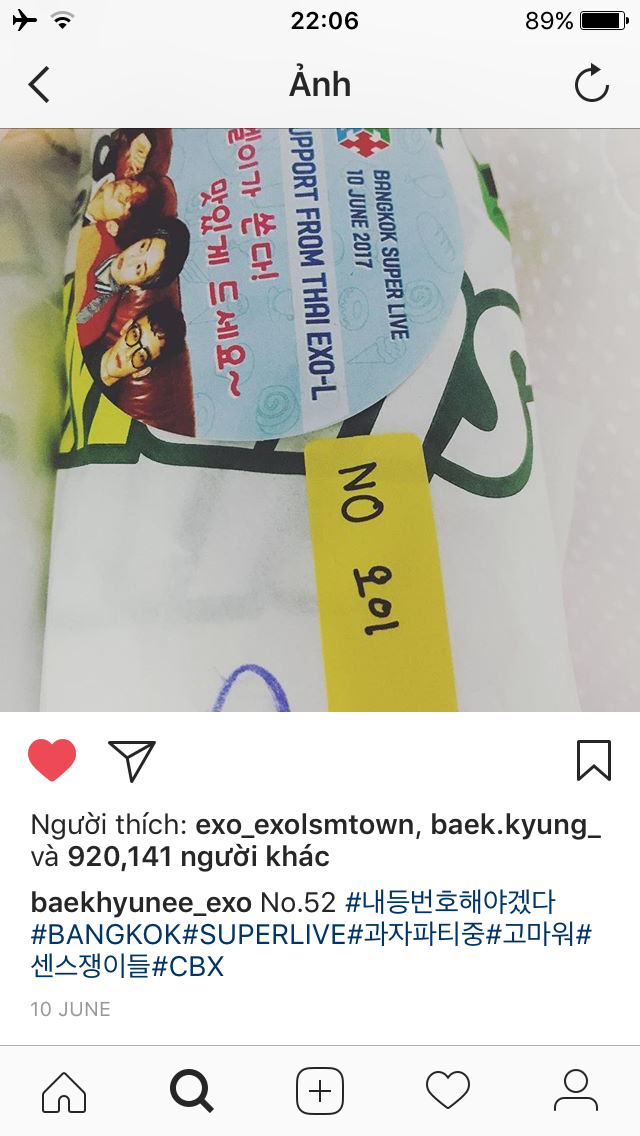Unlike the post via red heart
This screenshot has width=640, height=1136.
[x=52, y=760]
